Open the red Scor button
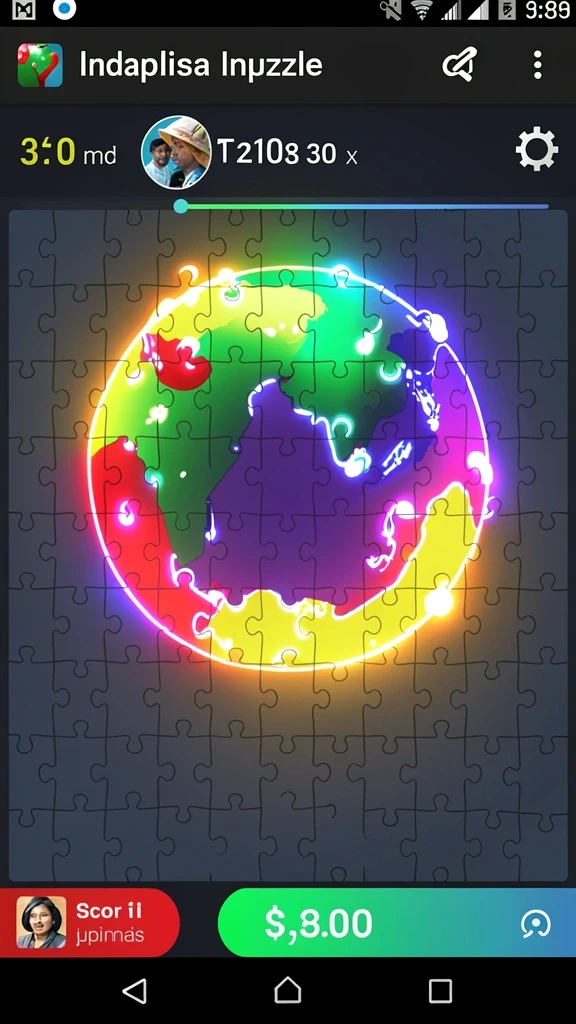This screenshot has width=576, height=1024. pyautogui.click(x=90, y=922)
